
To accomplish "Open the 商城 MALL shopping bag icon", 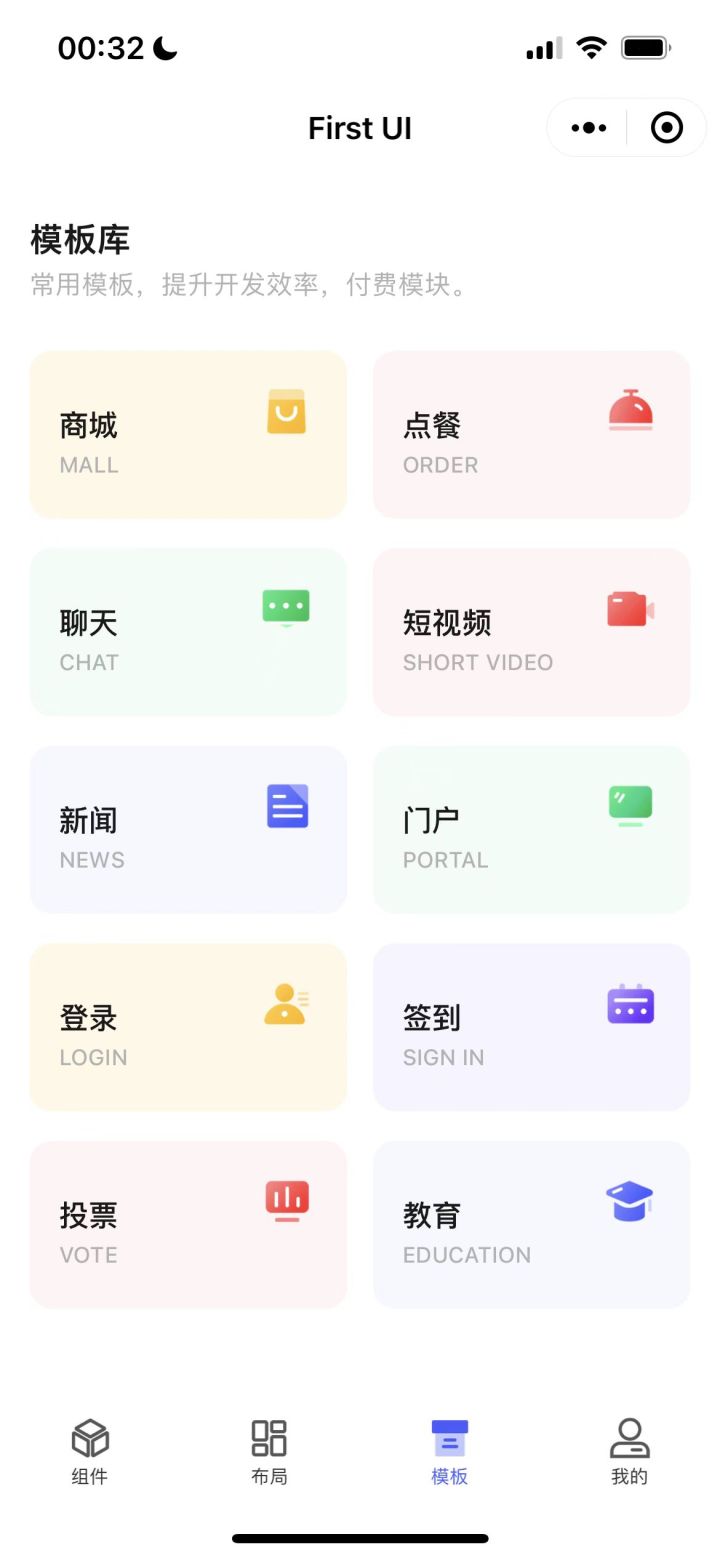I will tap(286, 410).
